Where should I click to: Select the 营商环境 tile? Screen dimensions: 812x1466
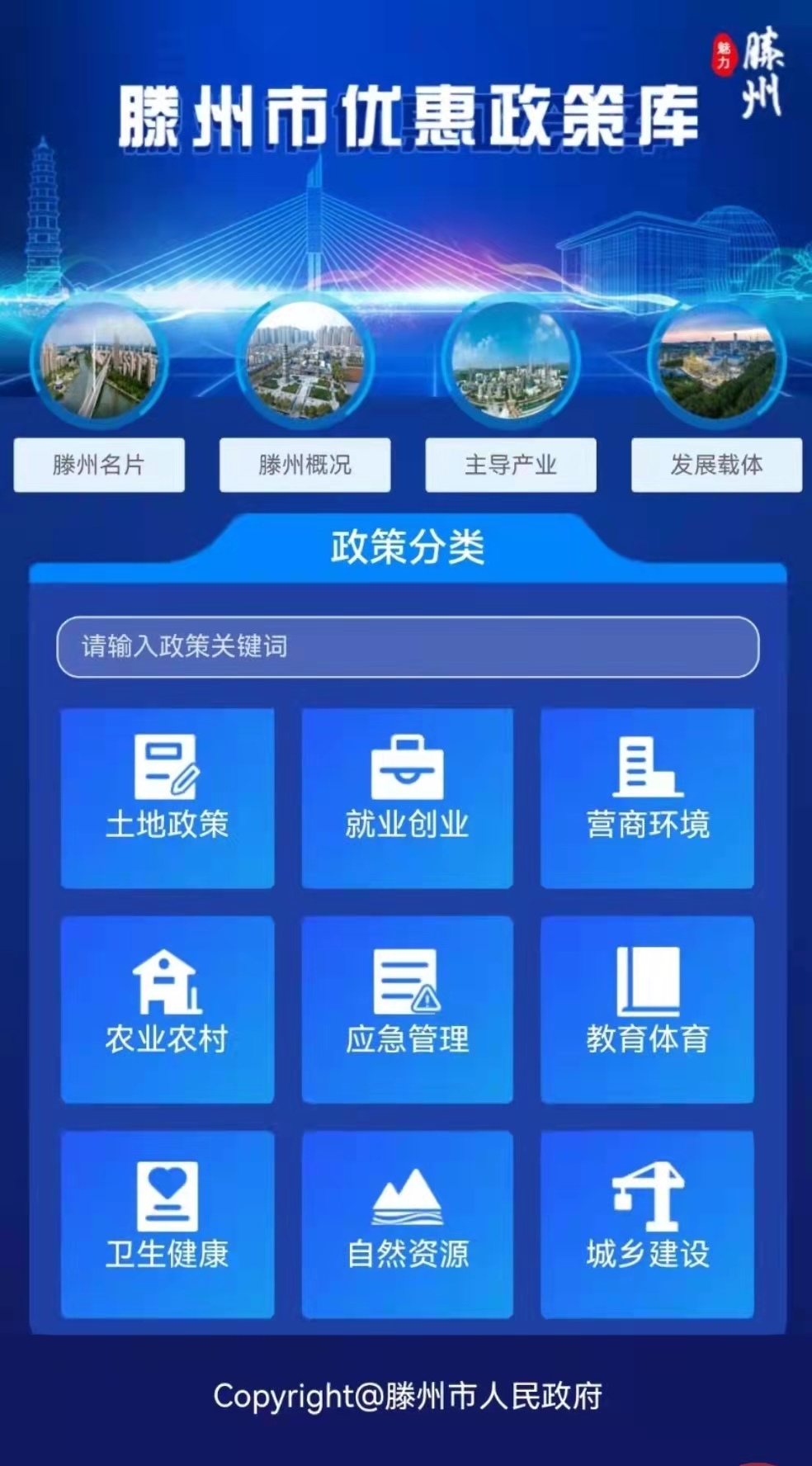pyautogui.click(x=648, y=798)
